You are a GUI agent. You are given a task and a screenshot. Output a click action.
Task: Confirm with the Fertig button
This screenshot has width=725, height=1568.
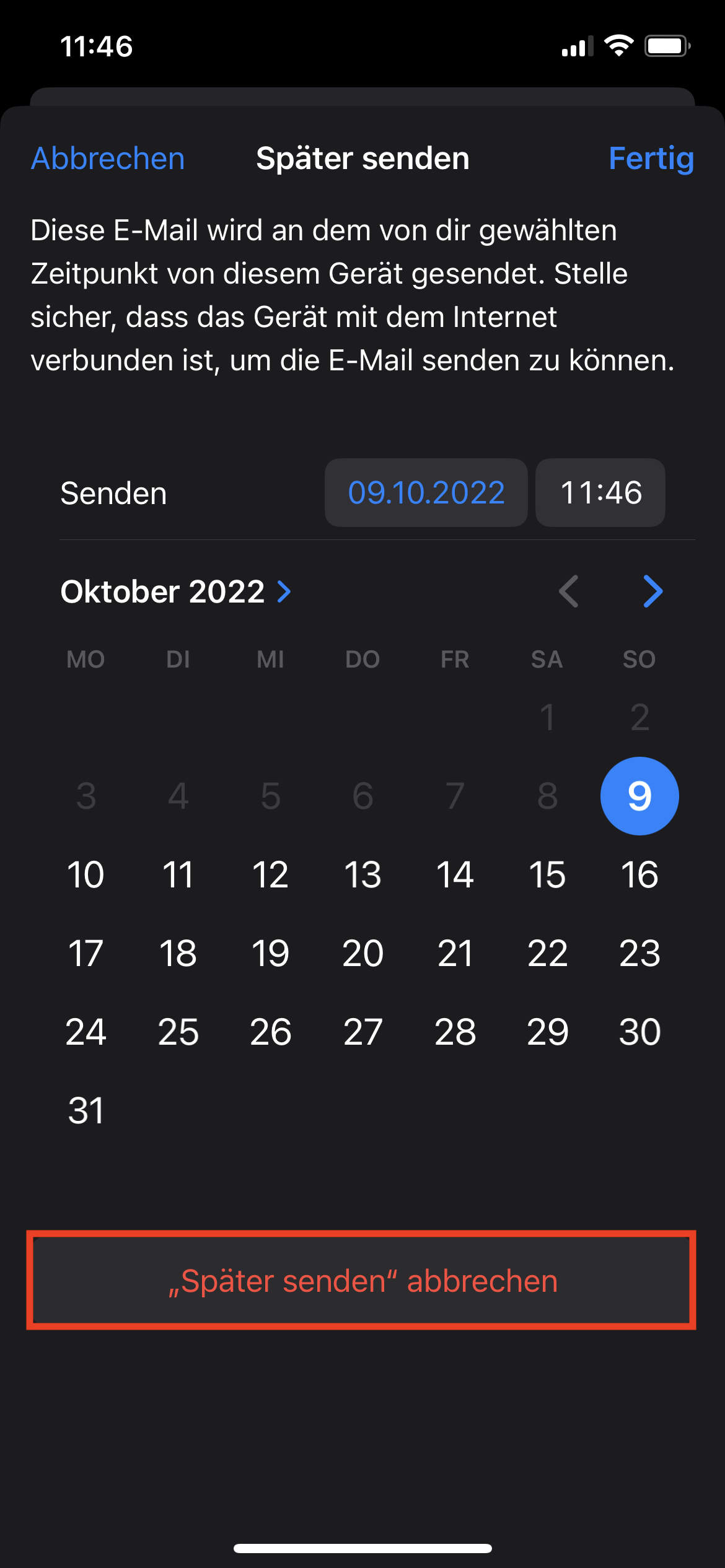pos(651,159)
